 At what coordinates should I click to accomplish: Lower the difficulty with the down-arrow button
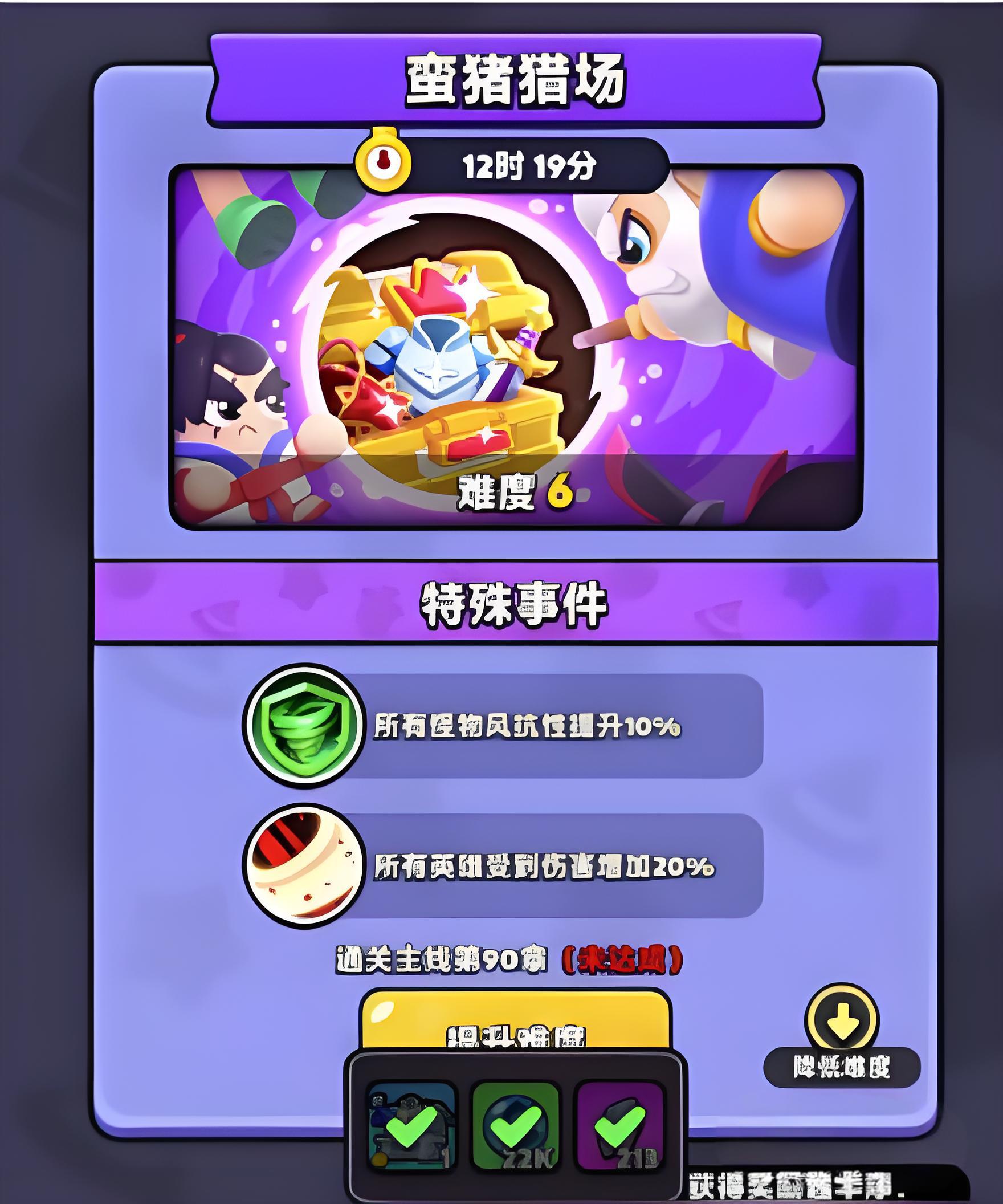pos(841,1020)
